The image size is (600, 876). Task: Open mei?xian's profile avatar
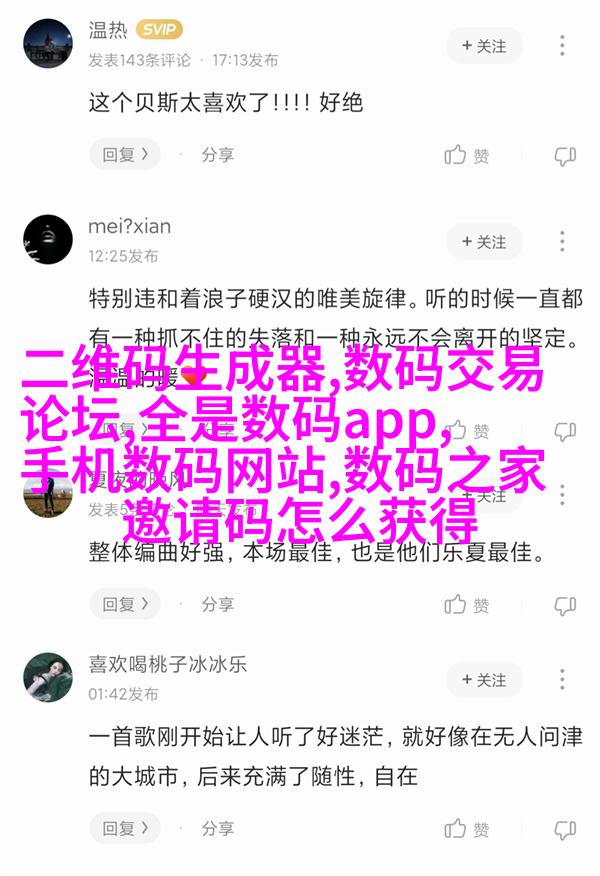[x=48, y=240]
